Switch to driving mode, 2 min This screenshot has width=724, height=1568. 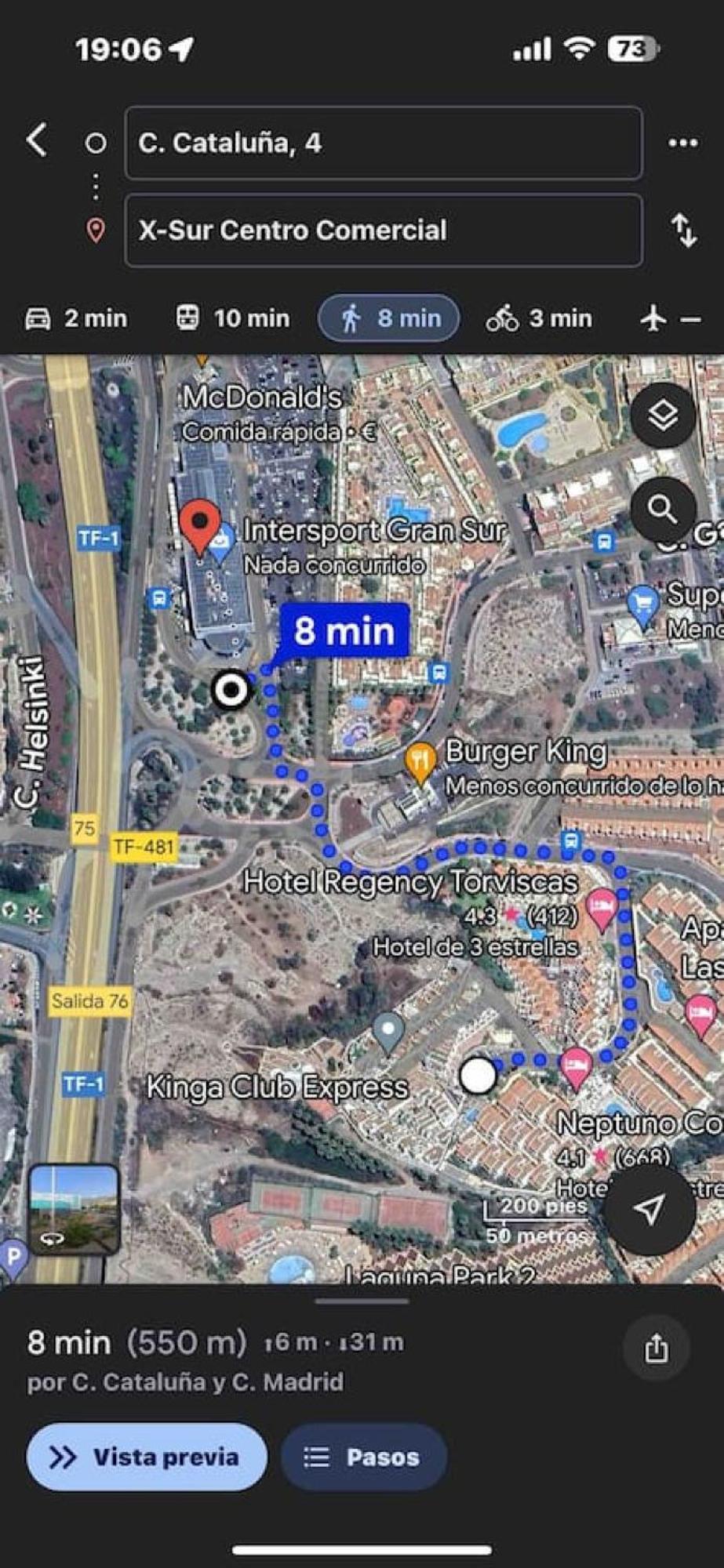(x=76, y=318)
